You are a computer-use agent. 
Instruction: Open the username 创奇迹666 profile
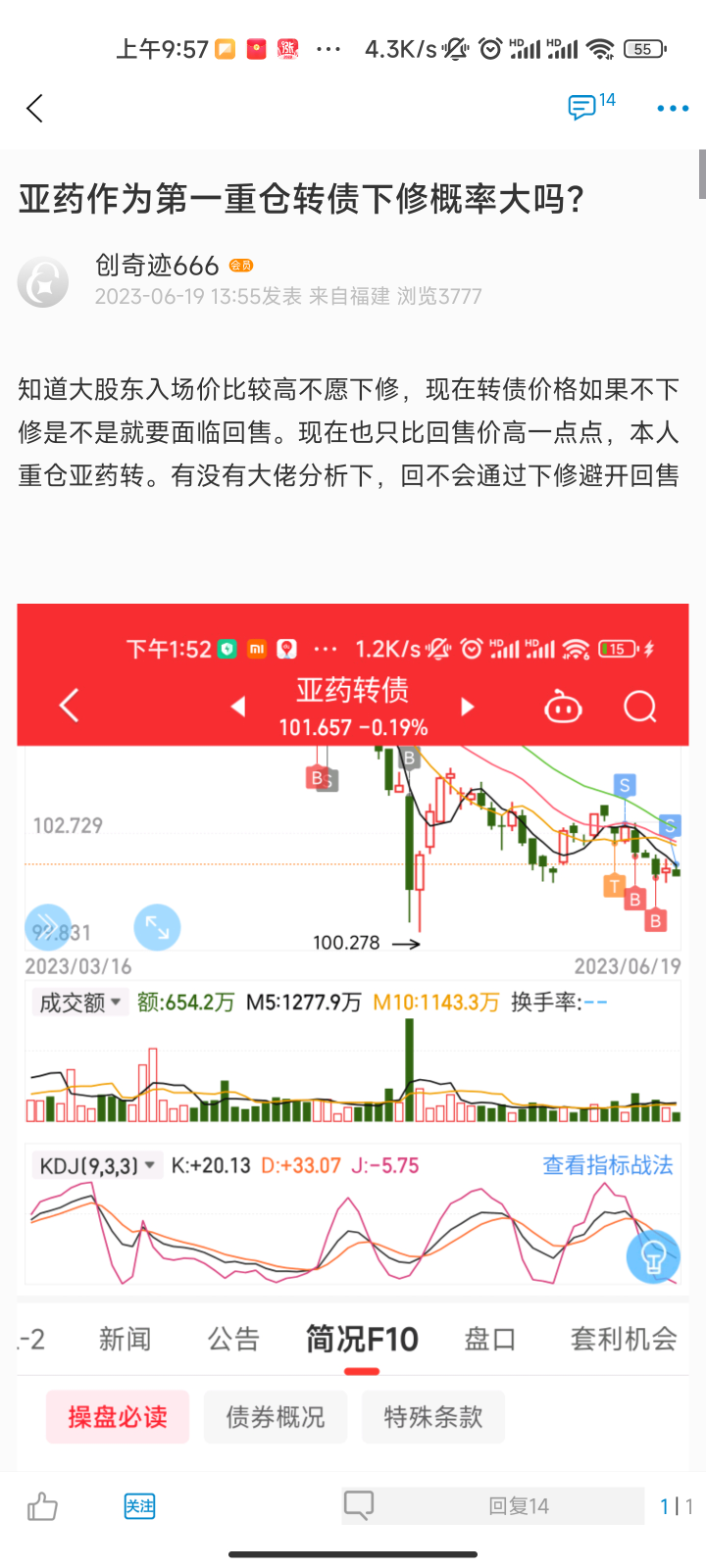point(157,265)
